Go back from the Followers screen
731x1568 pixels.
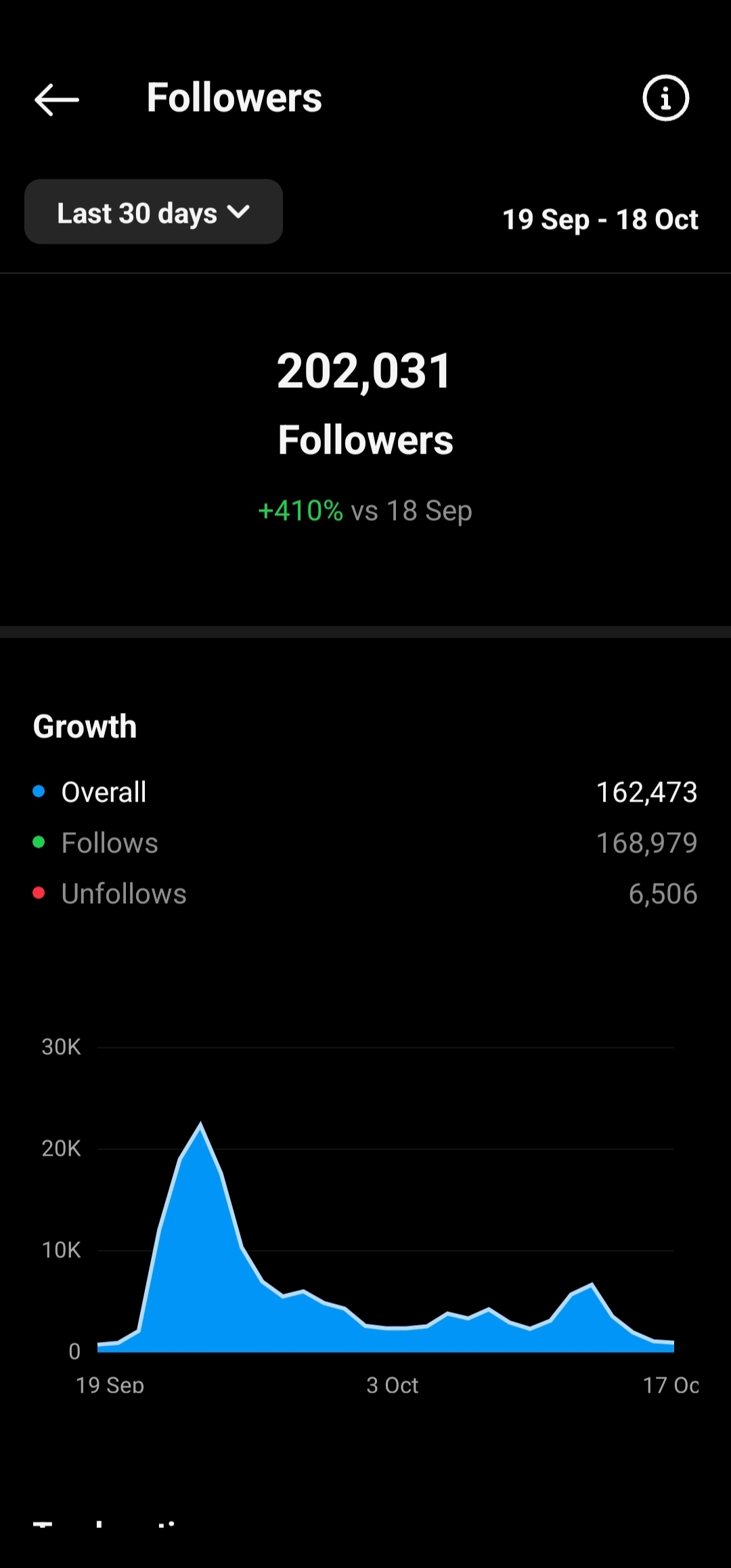[57, 100]
